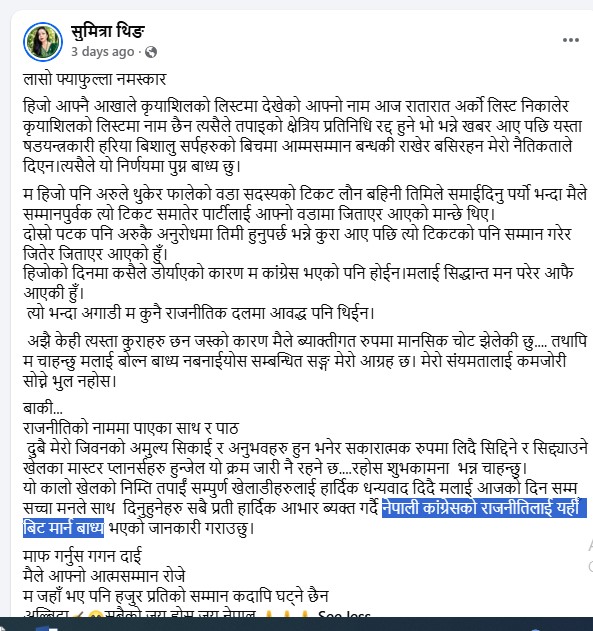
Task: Open सुमित्रा थिङ's profile picture
Action: (x=43, y=41)
